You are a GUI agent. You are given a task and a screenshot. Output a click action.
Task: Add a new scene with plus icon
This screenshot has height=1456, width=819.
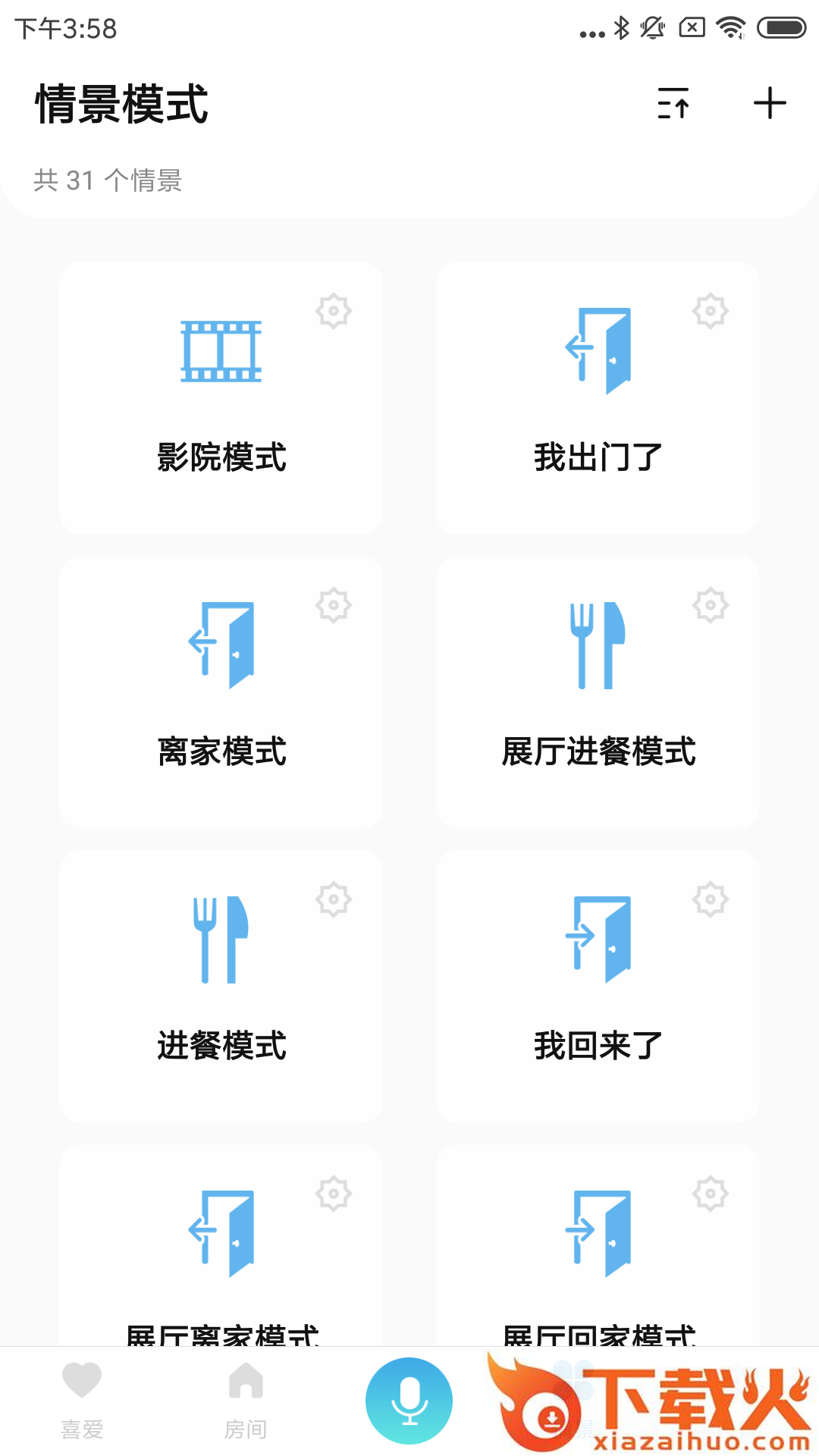click(x=770, y=103)
